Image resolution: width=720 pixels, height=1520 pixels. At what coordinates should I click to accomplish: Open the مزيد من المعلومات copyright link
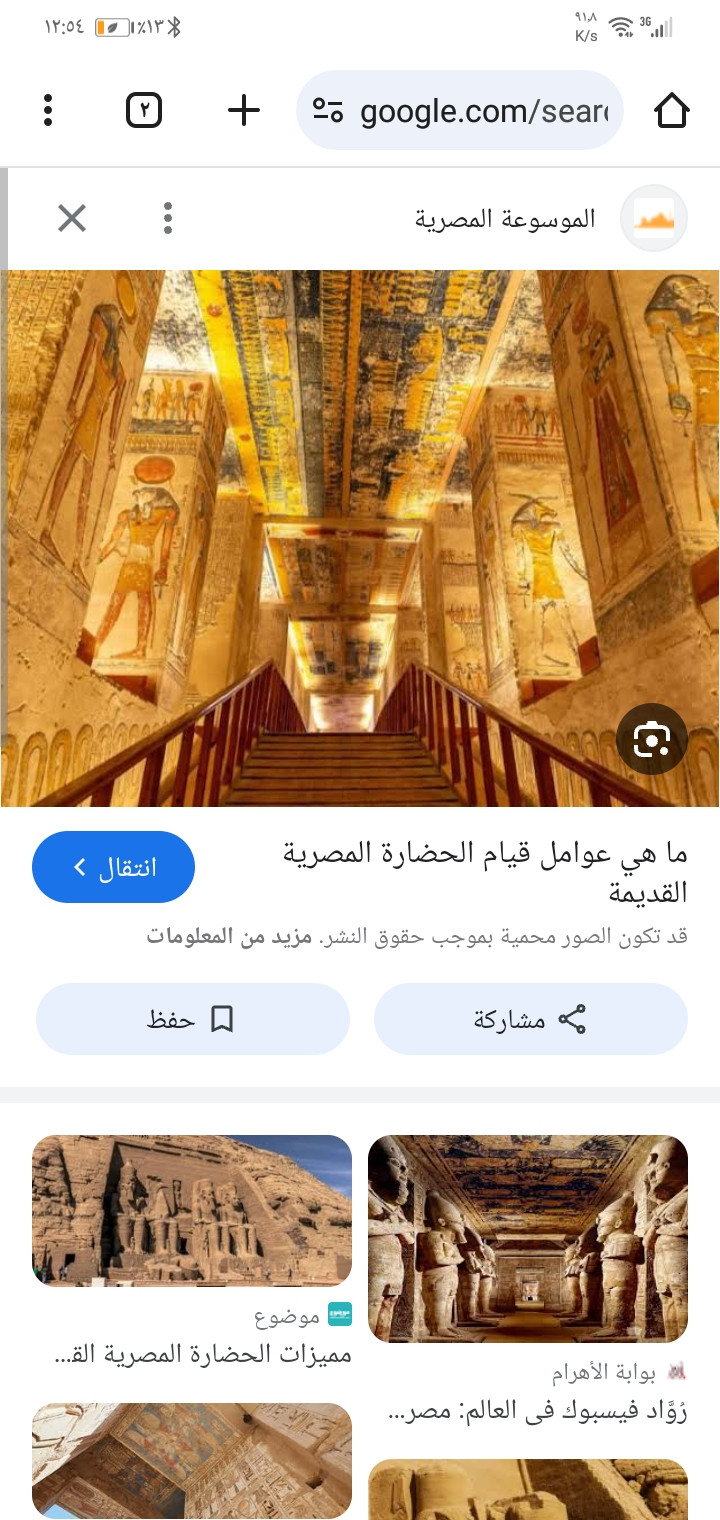(229, 937)
